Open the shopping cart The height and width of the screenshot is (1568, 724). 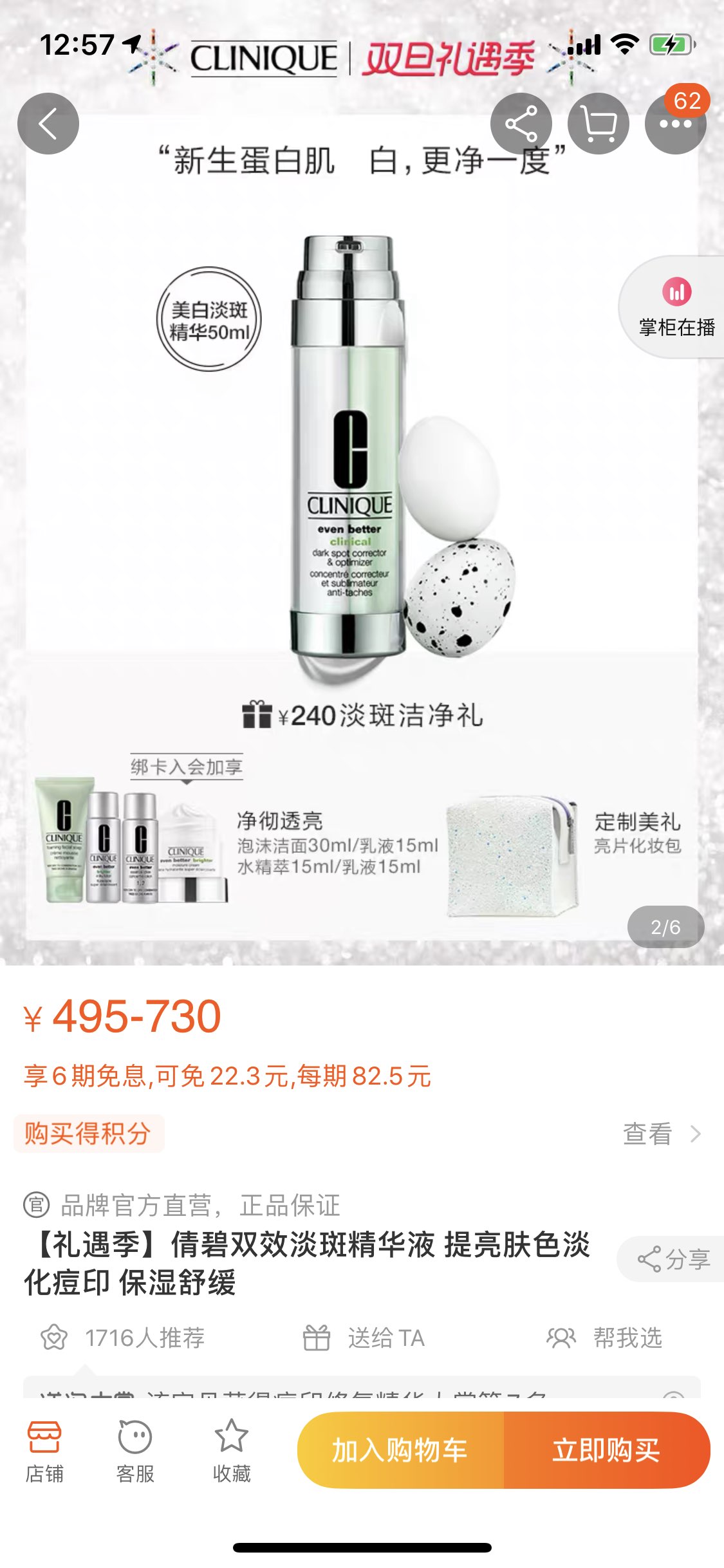(598, 124)
